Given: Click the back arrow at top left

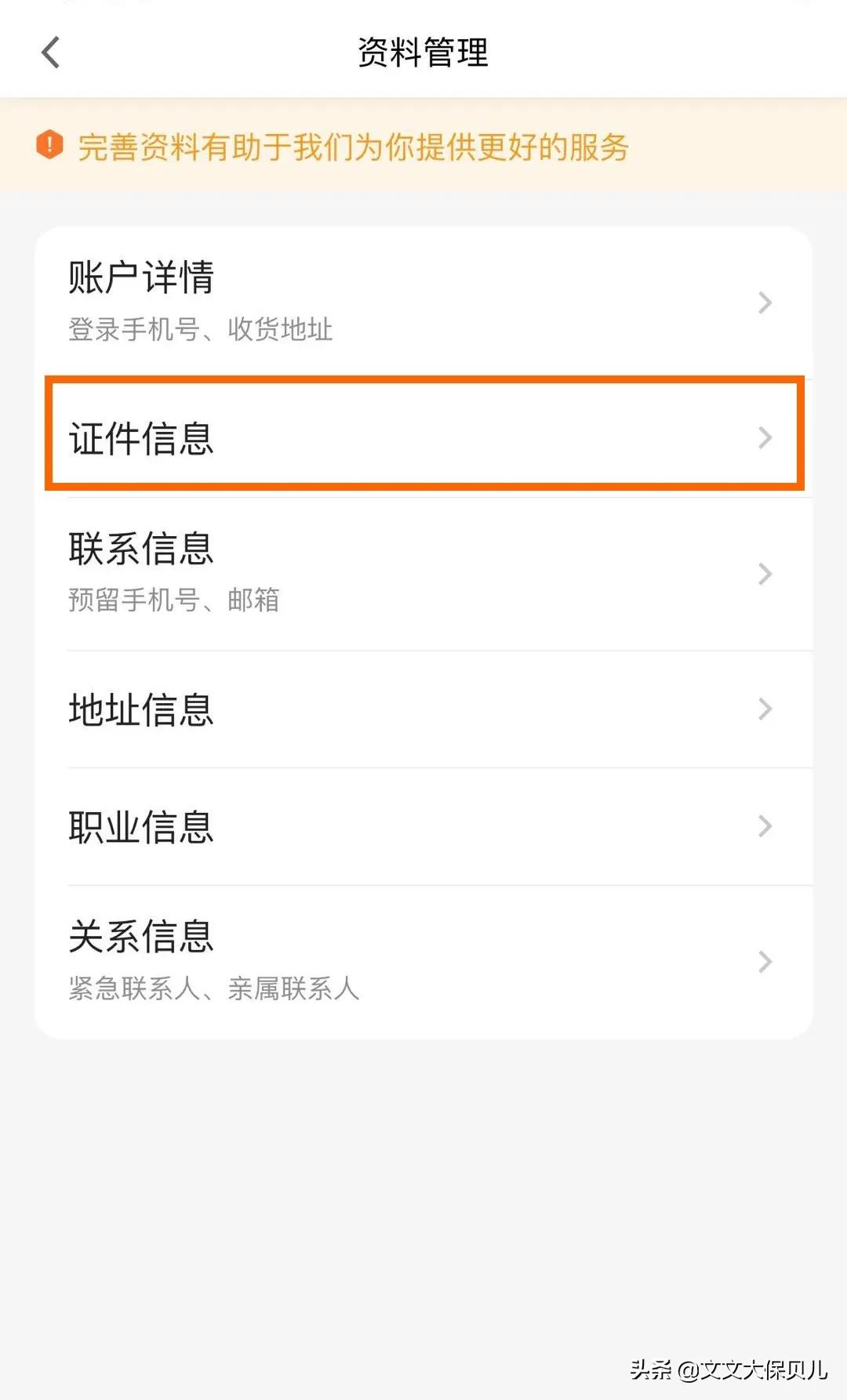Looking at the screenshot, I should coord(50,52).
